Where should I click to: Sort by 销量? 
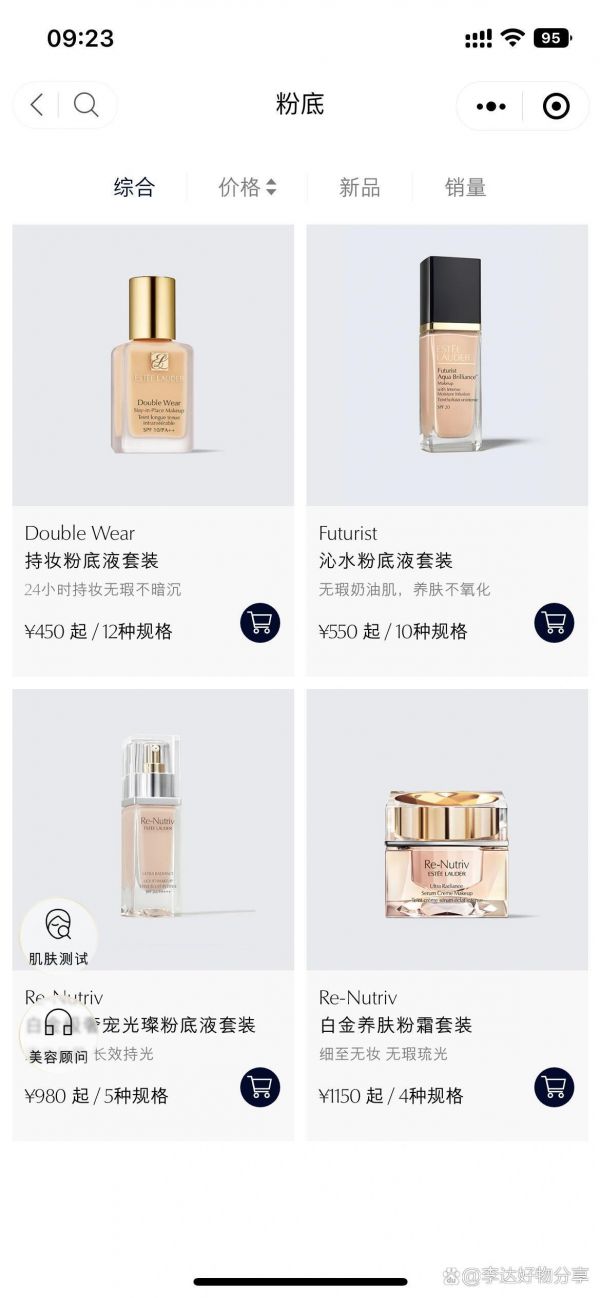[465, 187]
